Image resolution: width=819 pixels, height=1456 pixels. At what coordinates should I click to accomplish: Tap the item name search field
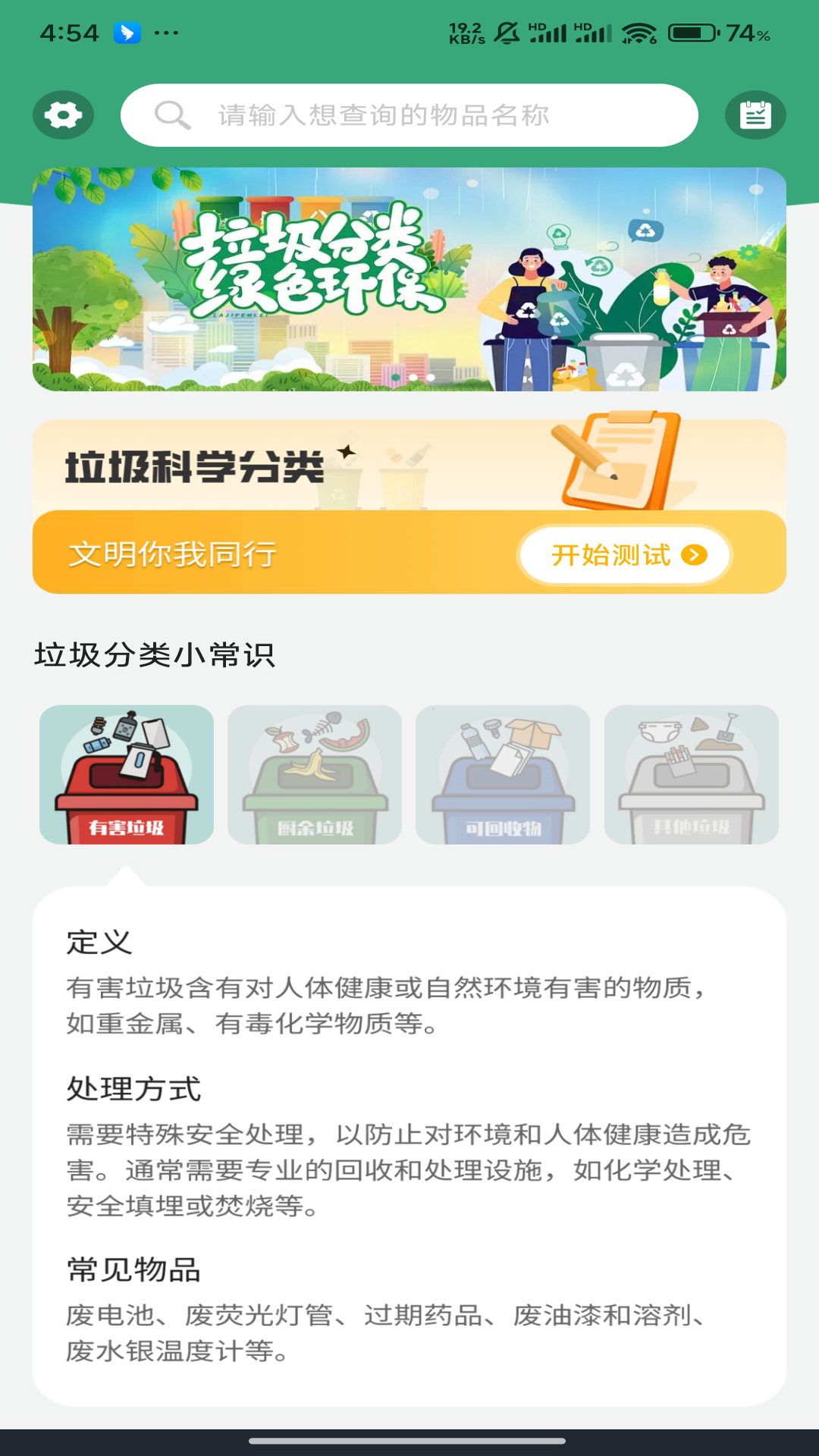click(x=409, y=115)
